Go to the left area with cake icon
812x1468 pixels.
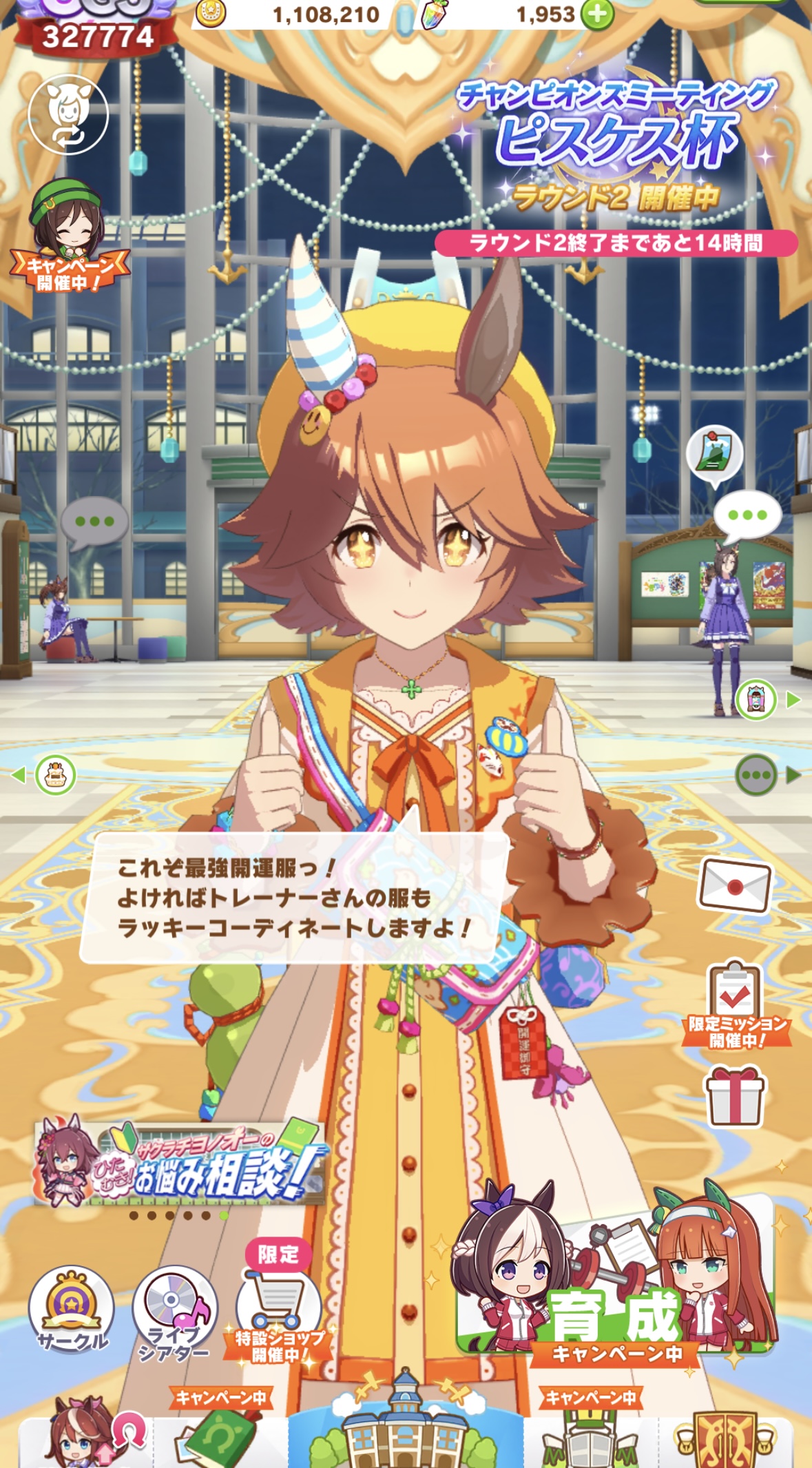click(54, 775)
